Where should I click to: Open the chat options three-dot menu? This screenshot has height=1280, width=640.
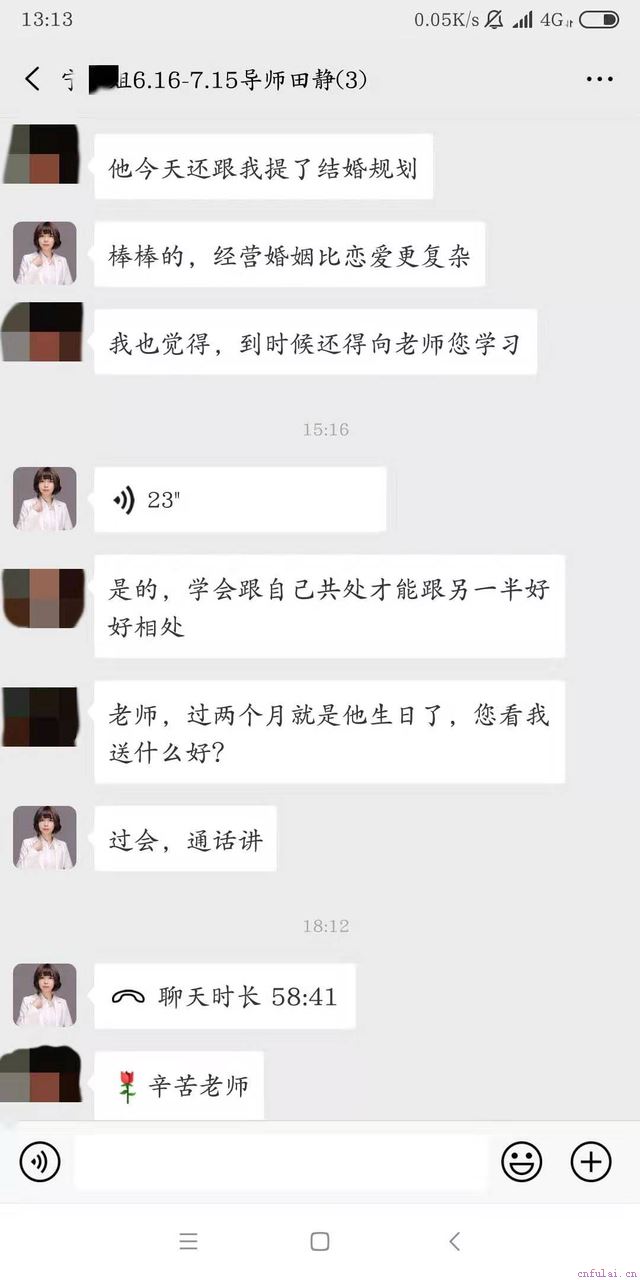pyautogui.click(x=599, y=80)
